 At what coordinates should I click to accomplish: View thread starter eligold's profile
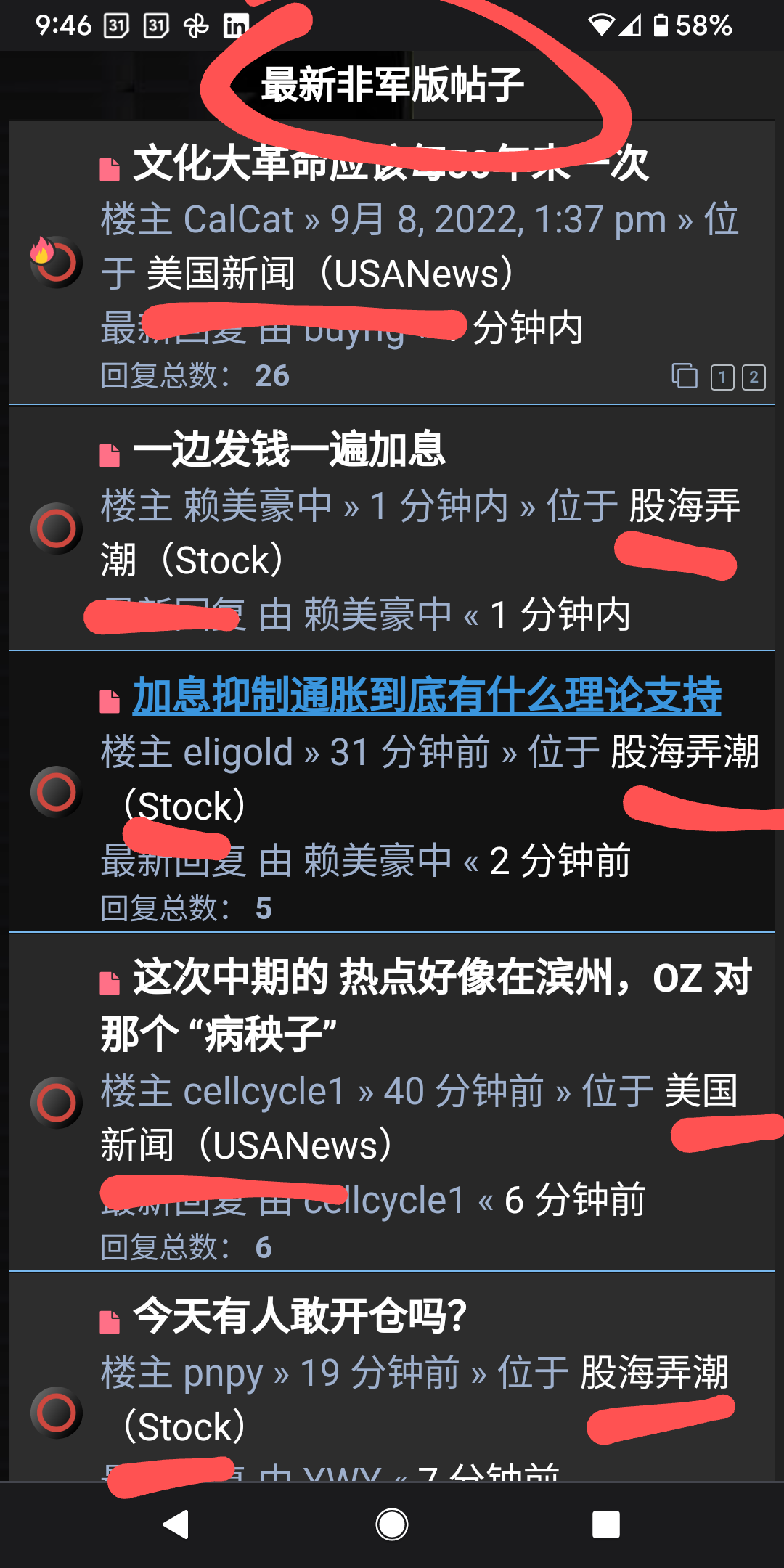[x=238, y=752]
